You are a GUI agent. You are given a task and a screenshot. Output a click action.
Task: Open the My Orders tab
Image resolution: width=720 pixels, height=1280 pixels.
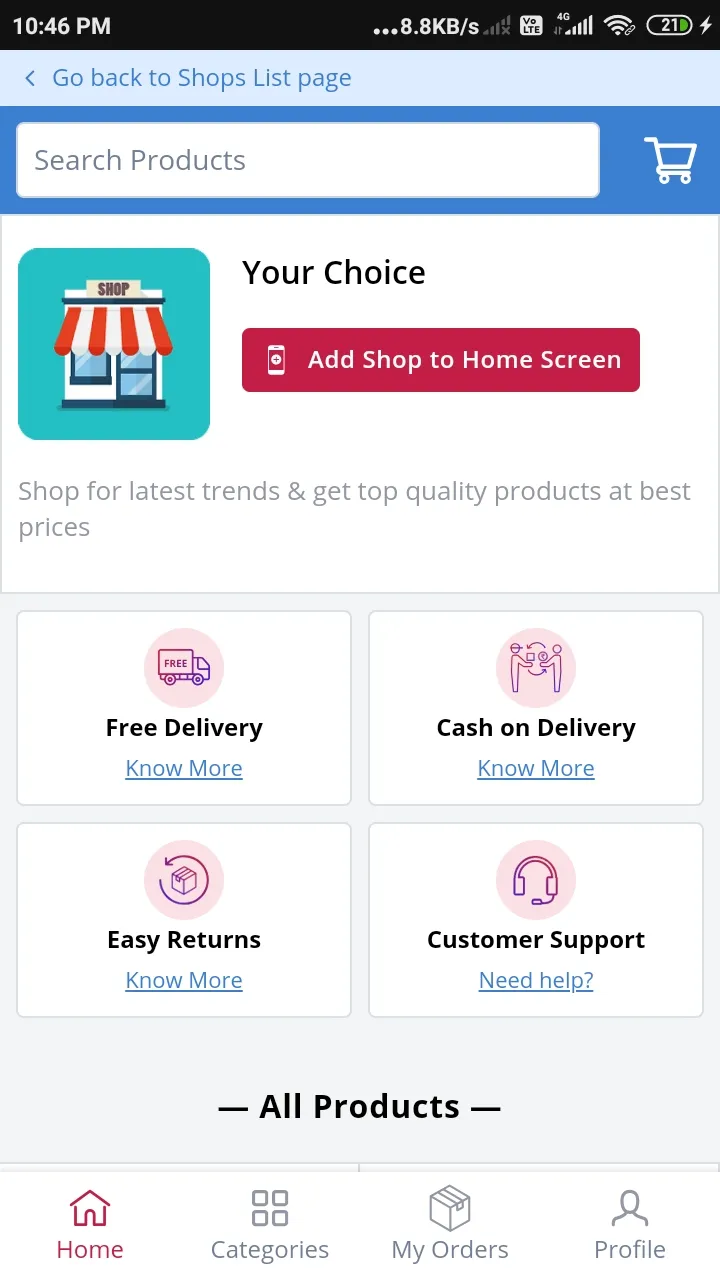click(x=450, y=1225)
